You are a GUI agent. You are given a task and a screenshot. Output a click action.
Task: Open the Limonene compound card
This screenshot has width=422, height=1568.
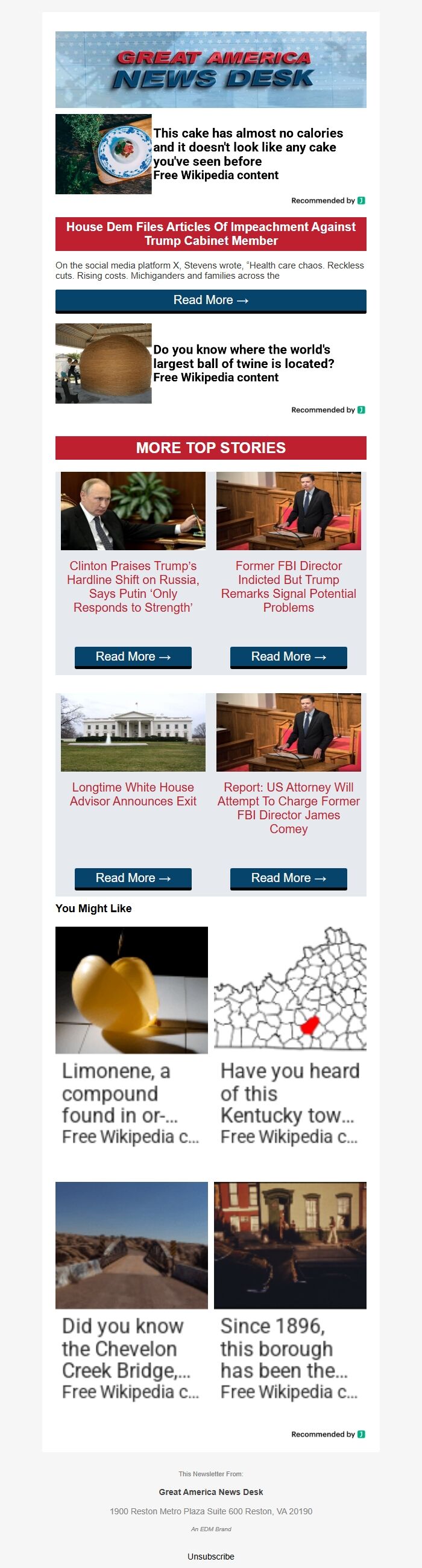click(x=131, y=1035)
